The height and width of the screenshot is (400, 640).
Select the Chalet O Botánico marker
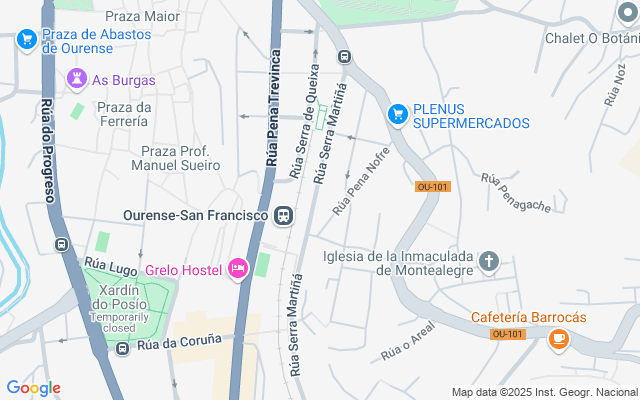click(628, 13)
